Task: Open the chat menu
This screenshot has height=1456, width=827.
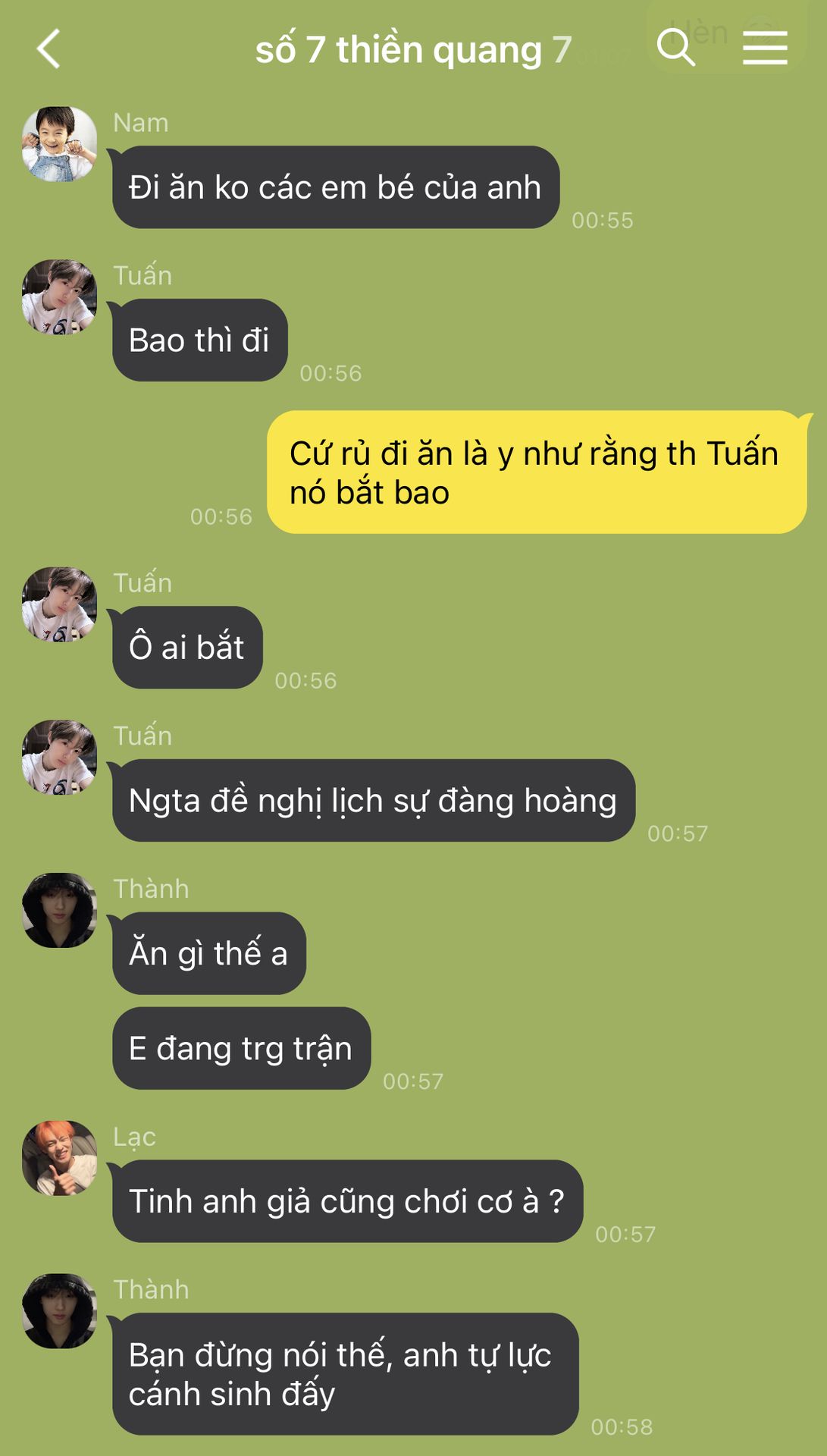Action: click(764, 48)
